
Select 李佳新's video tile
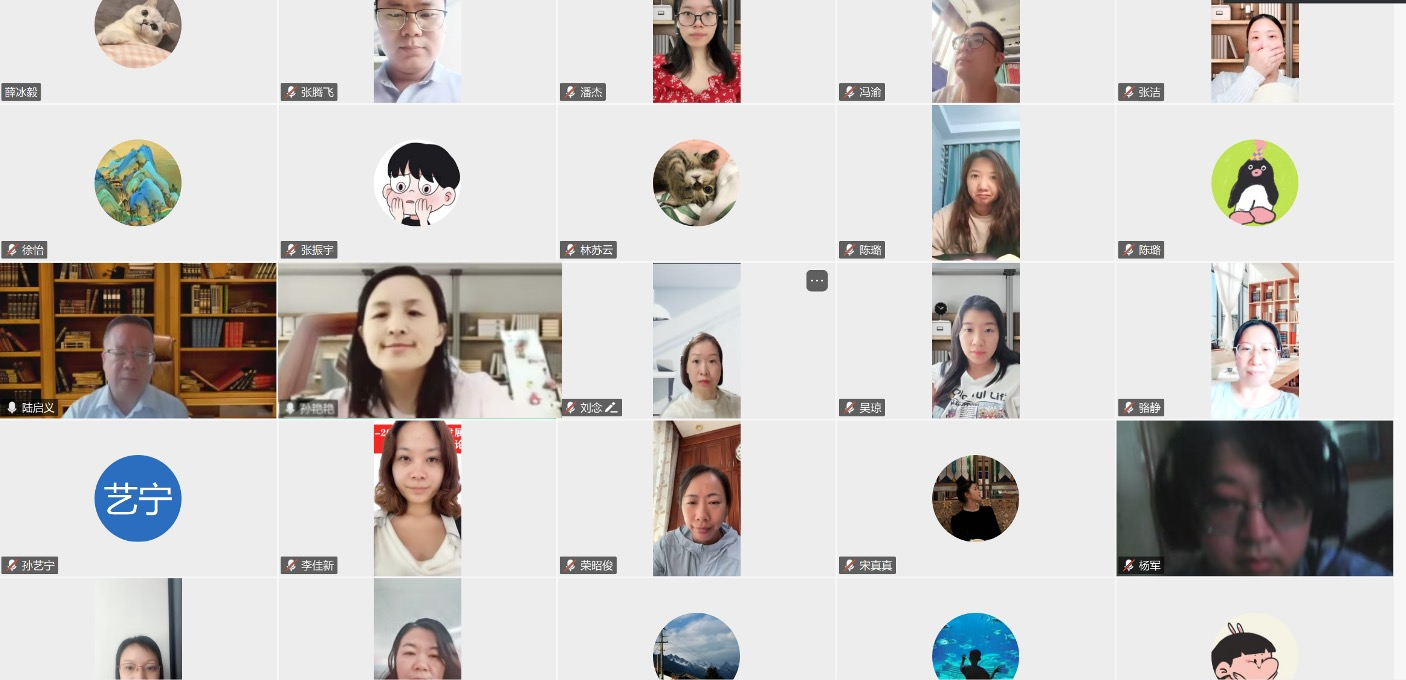pos(417,498)
